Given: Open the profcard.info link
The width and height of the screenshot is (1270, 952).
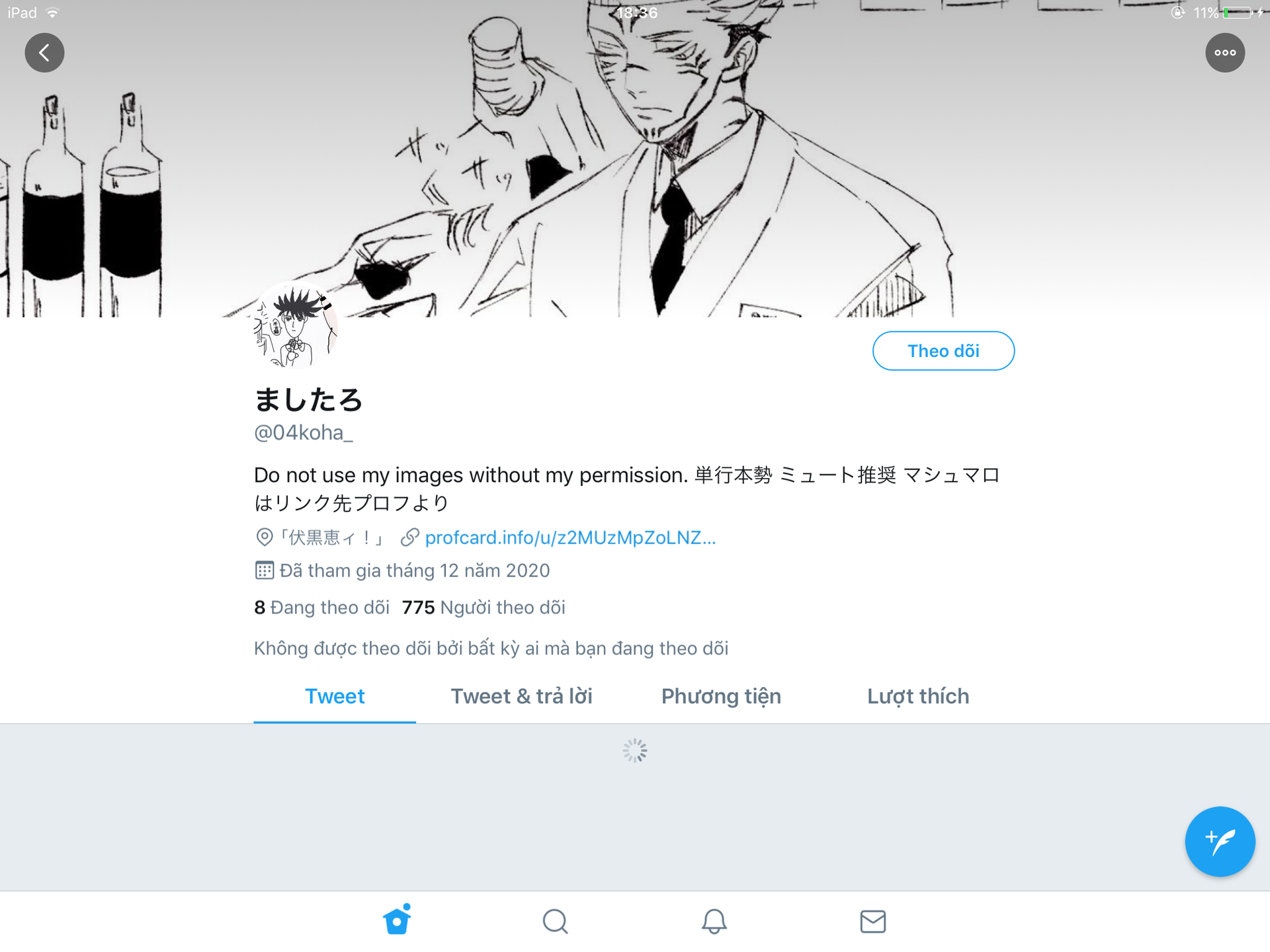Looking at the screenshot, I should click(570, 537).
